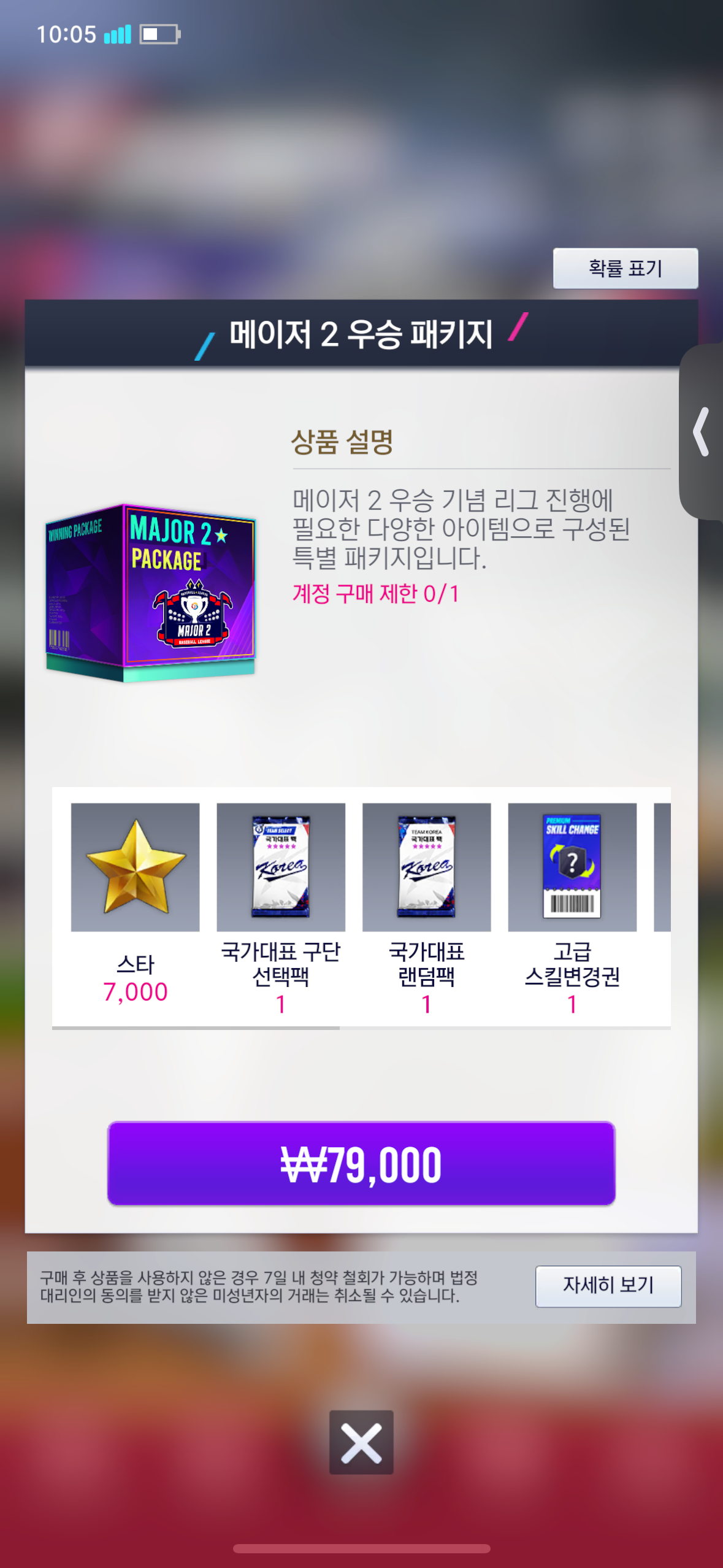Image resolution: width=723 pixels, height=1568 pixels.
Task: Tap 자세히 보기 for refund details
Action: pos(608,1286)
